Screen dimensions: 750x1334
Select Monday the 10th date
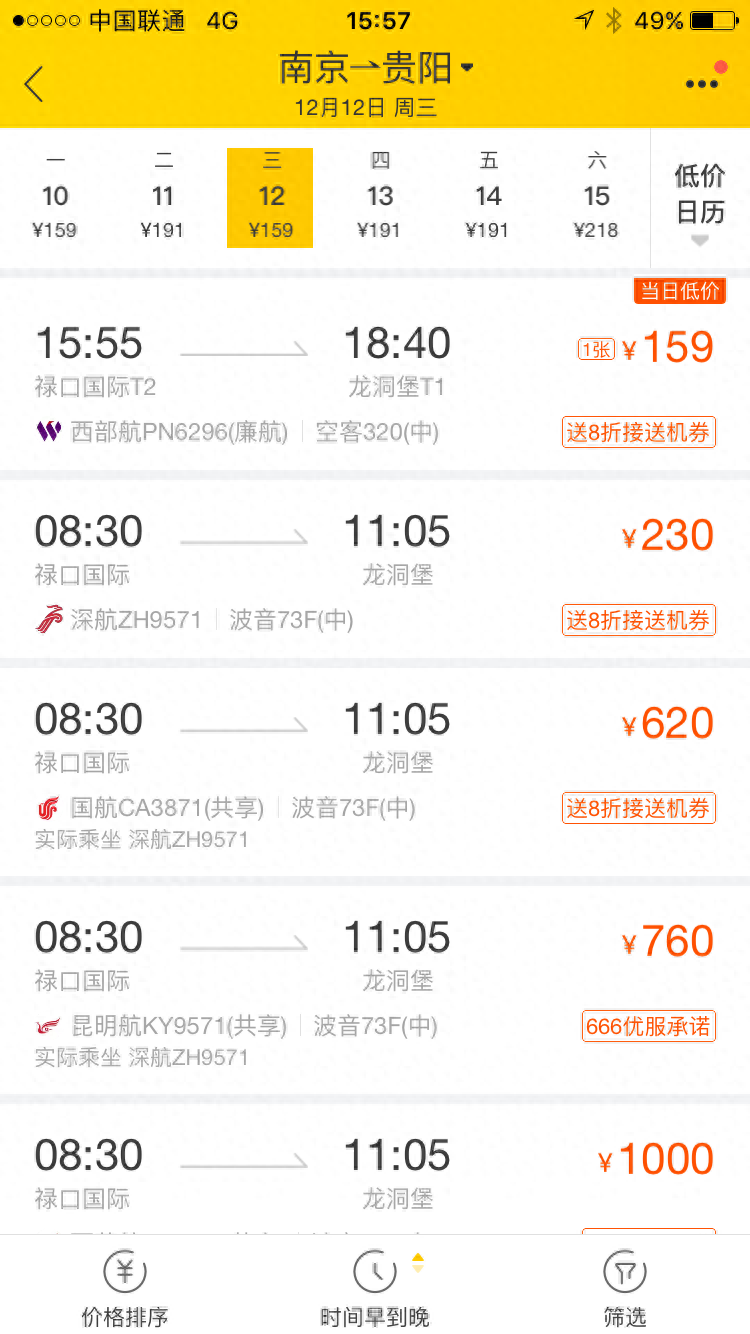tap(55, 198)
